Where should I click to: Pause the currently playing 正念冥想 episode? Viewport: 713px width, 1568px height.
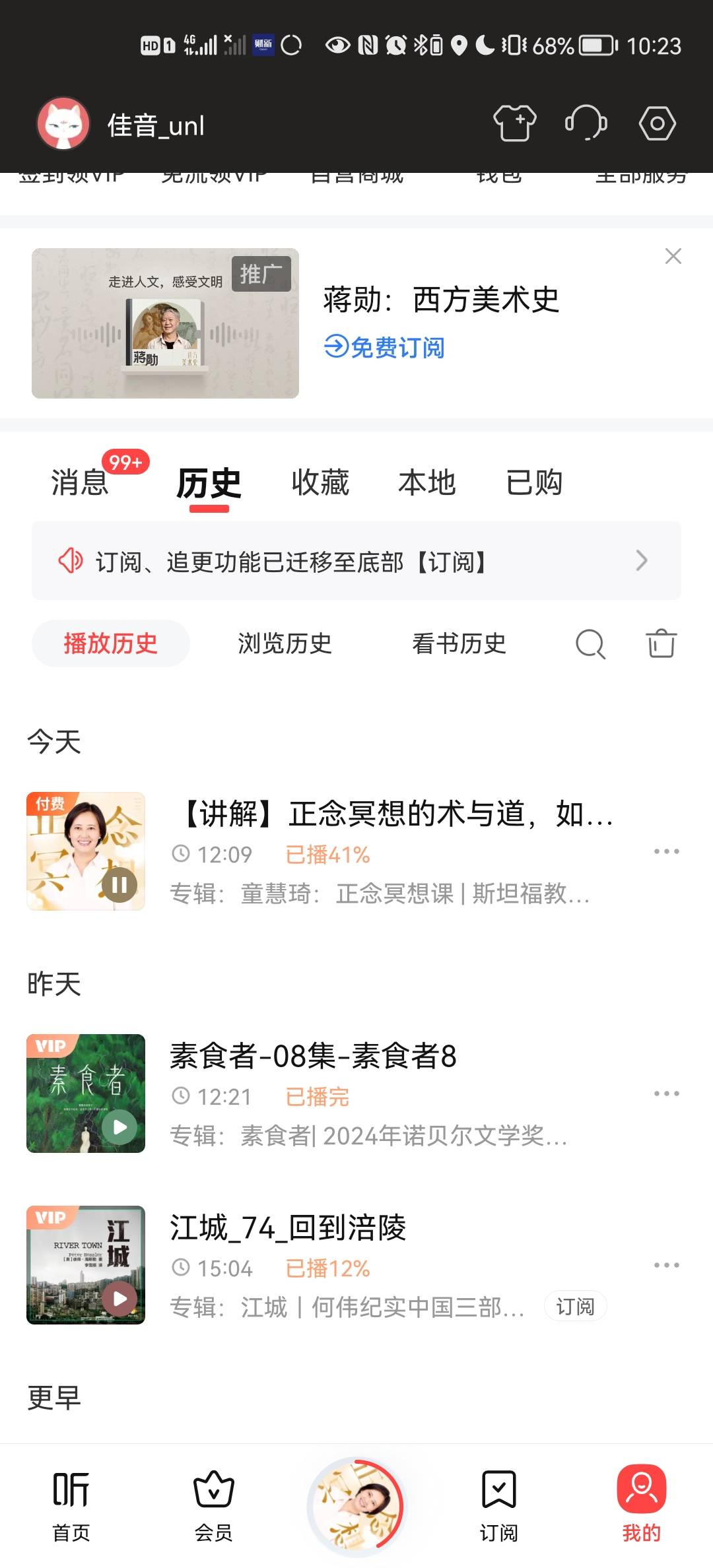119,886
